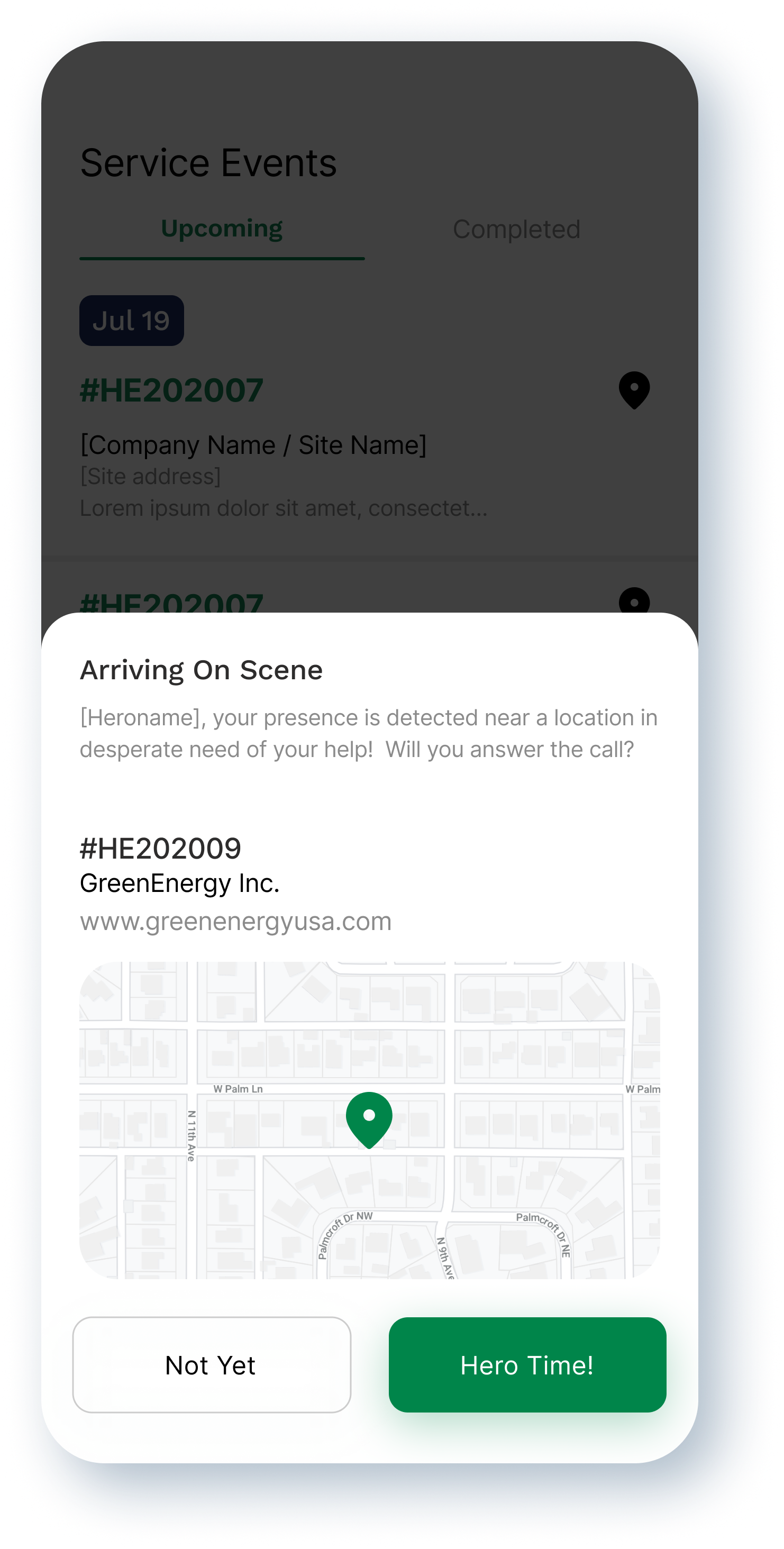Screen dimensions: 784x1549
Task: Tap the Hero Time! button
Action: tap(527, 1364)
